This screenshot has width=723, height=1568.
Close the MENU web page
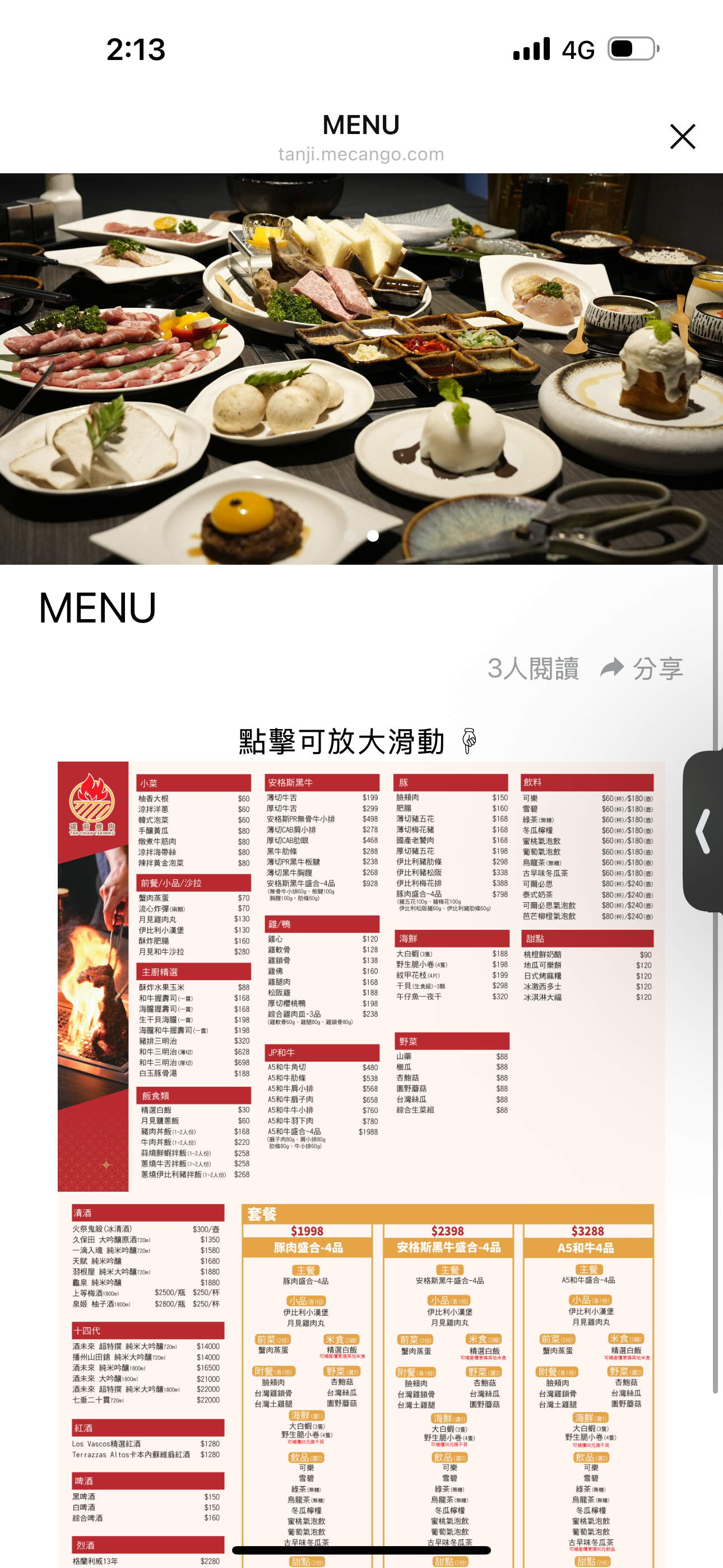point(682,136)
